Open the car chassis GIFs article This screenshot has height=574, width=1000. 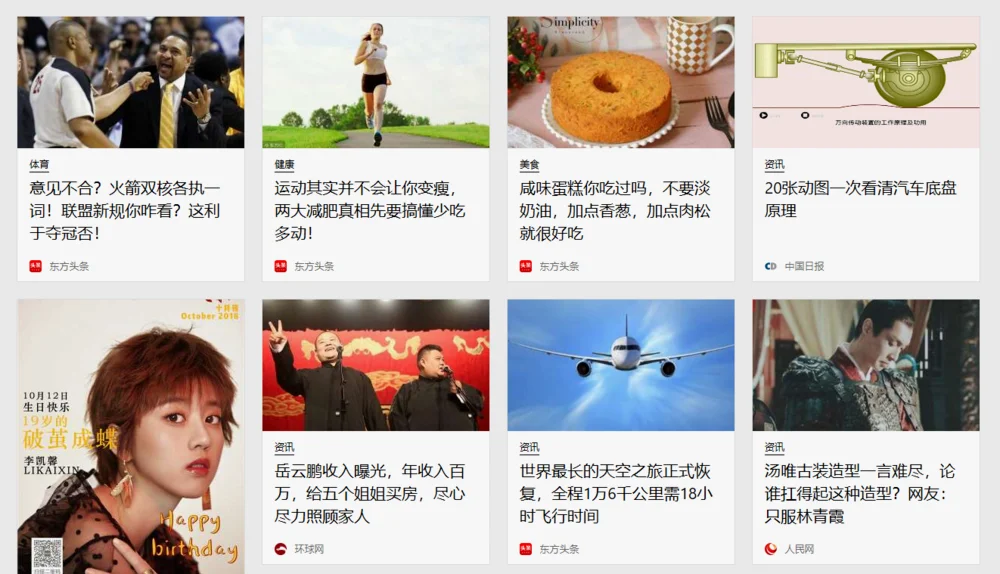[x=860, y=199]
